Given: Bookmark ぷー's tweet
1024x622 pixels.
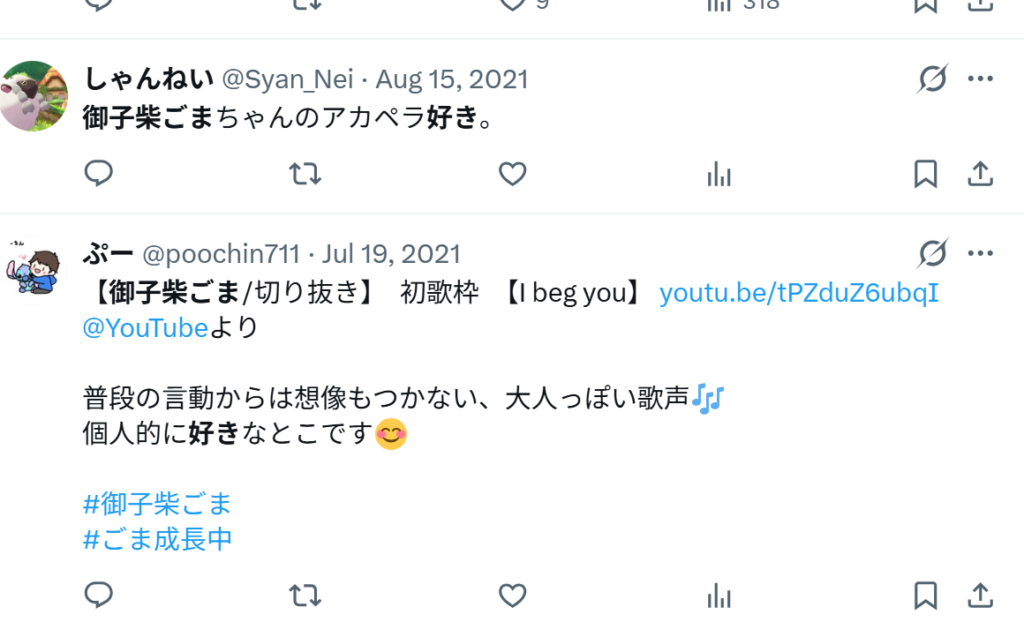Looking at the screenshot, I should (x=926, y=597).
